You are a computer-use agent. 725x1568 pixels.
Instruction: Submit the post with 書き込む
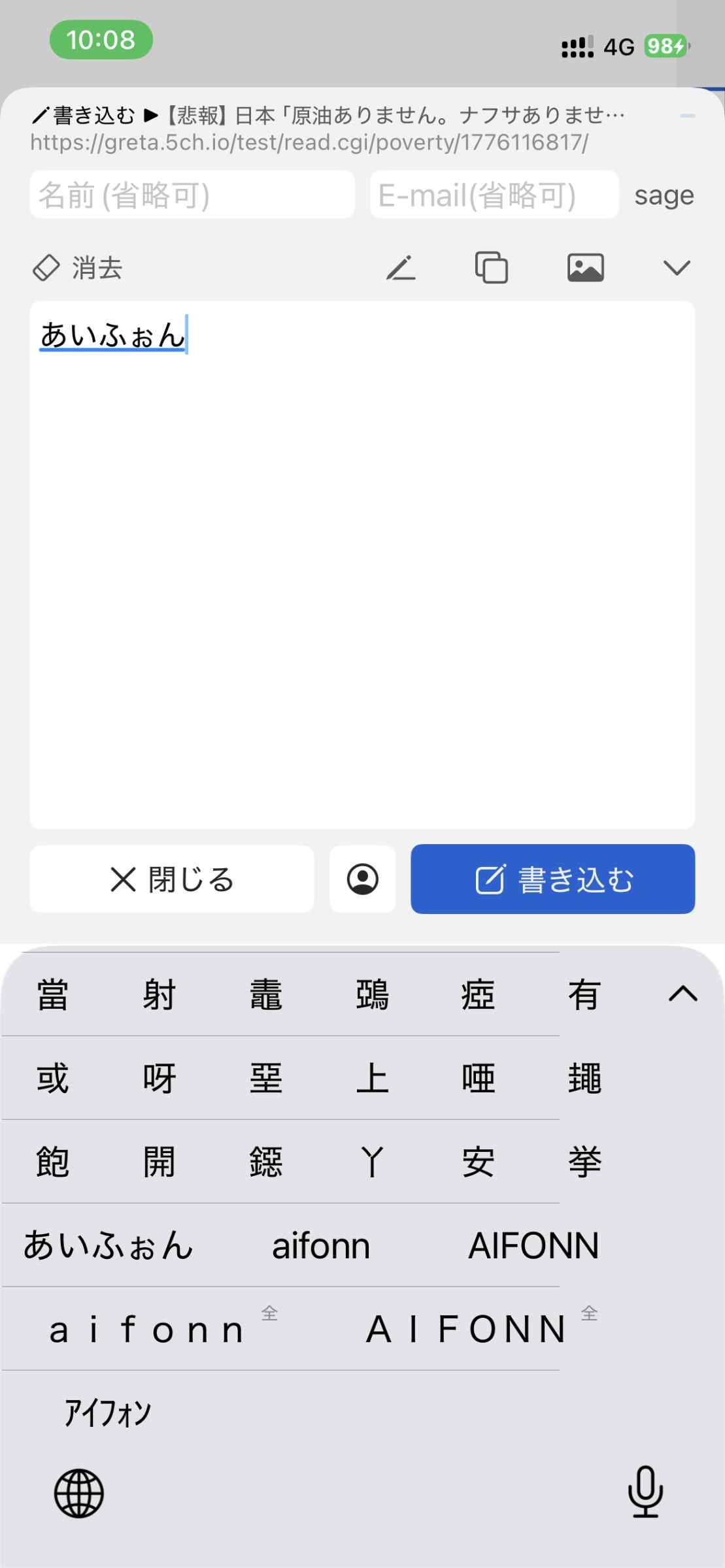tap(552, 879)
